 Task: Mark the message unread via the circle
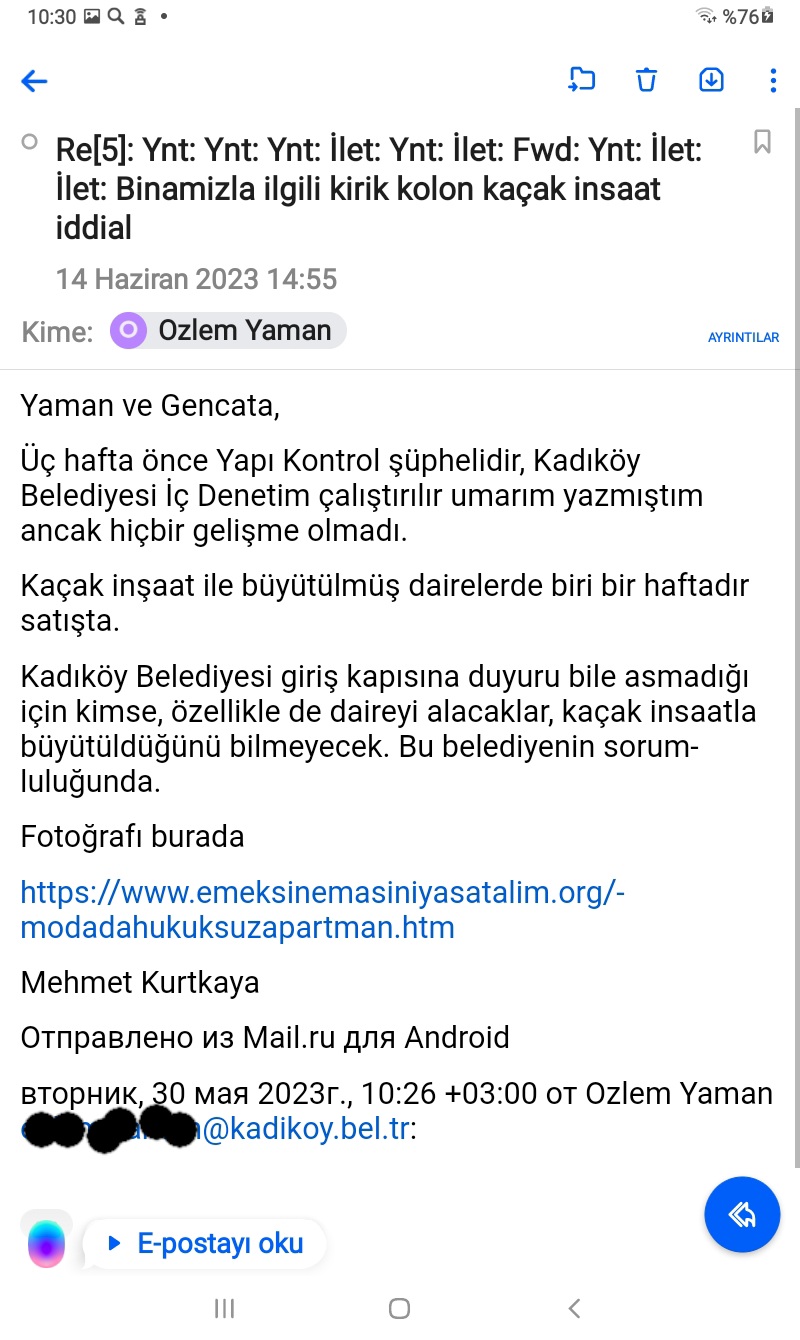click(x=29, y=142)
